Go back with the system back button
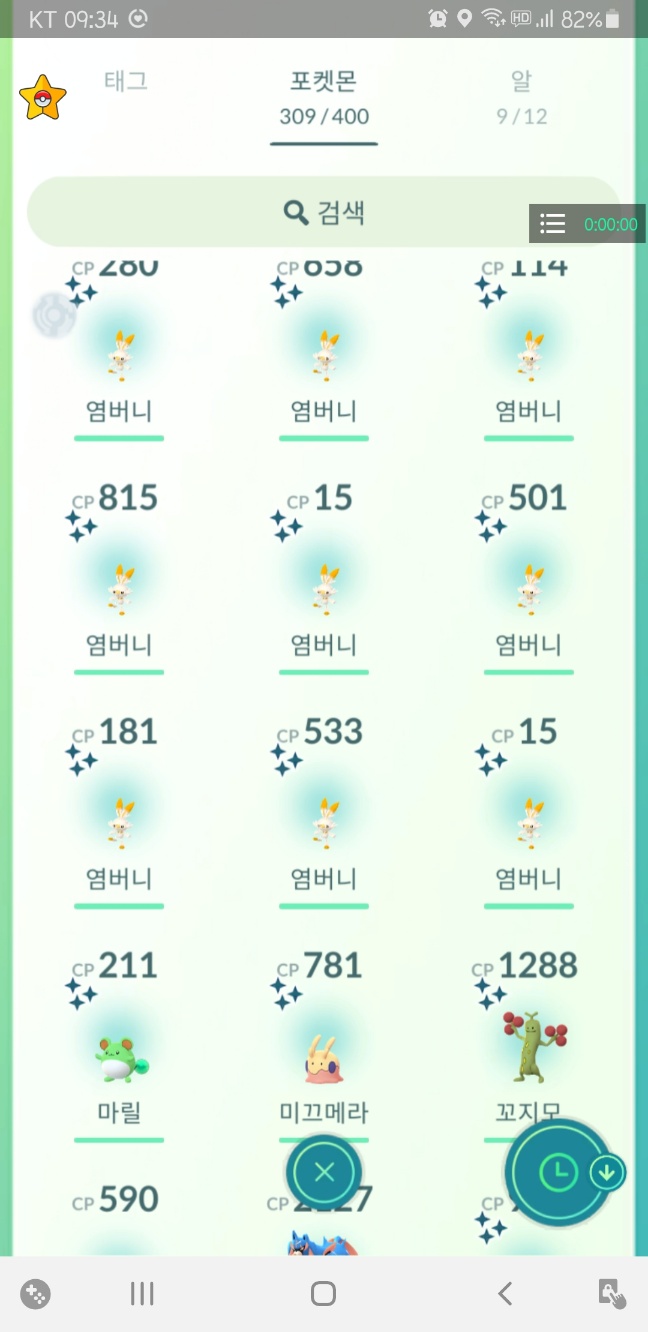 pyautogui.click(x=505, y=1294)
